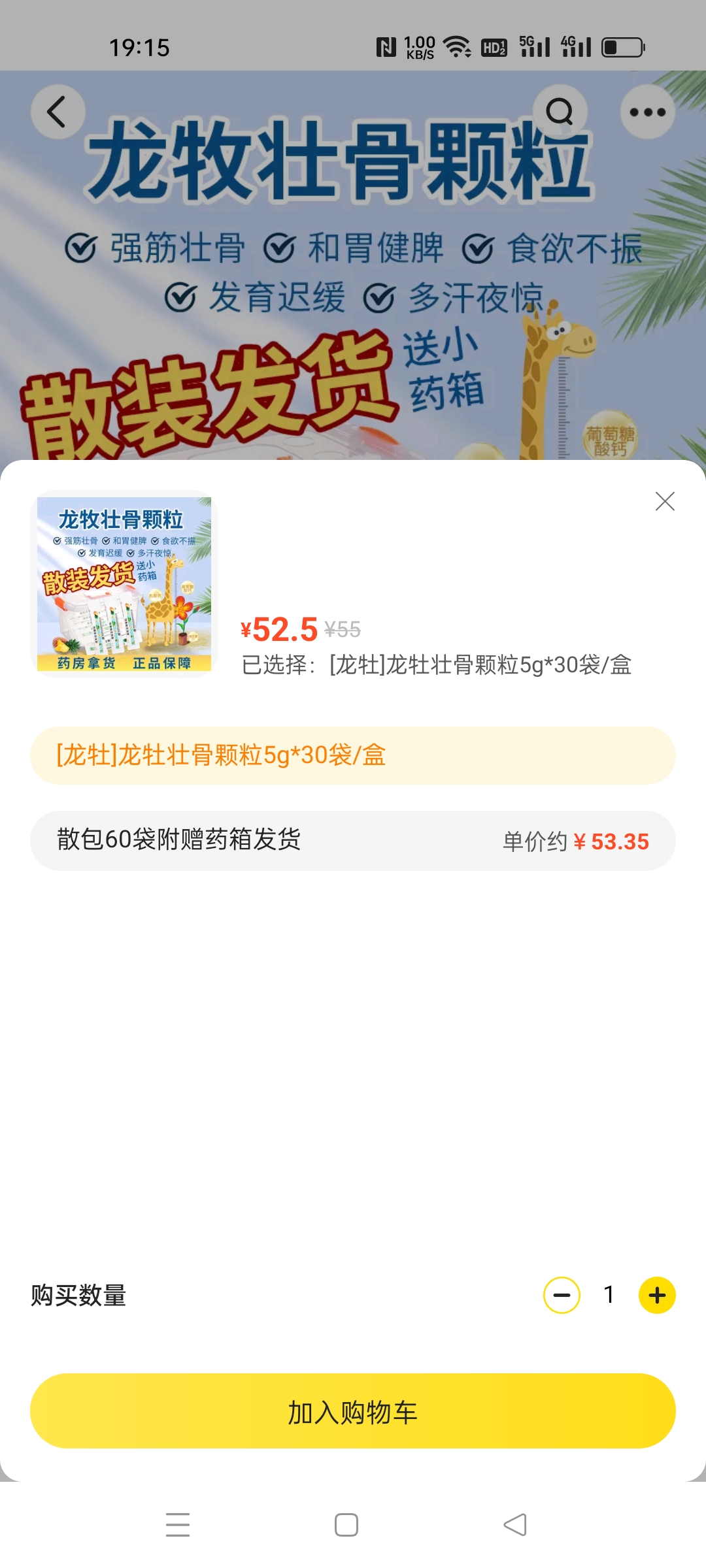Select the 龙牡壮骨颗粒5g*30袋/盒 option
The height and width of the screenshot is (1568, 706).
[x=353, y=755]
